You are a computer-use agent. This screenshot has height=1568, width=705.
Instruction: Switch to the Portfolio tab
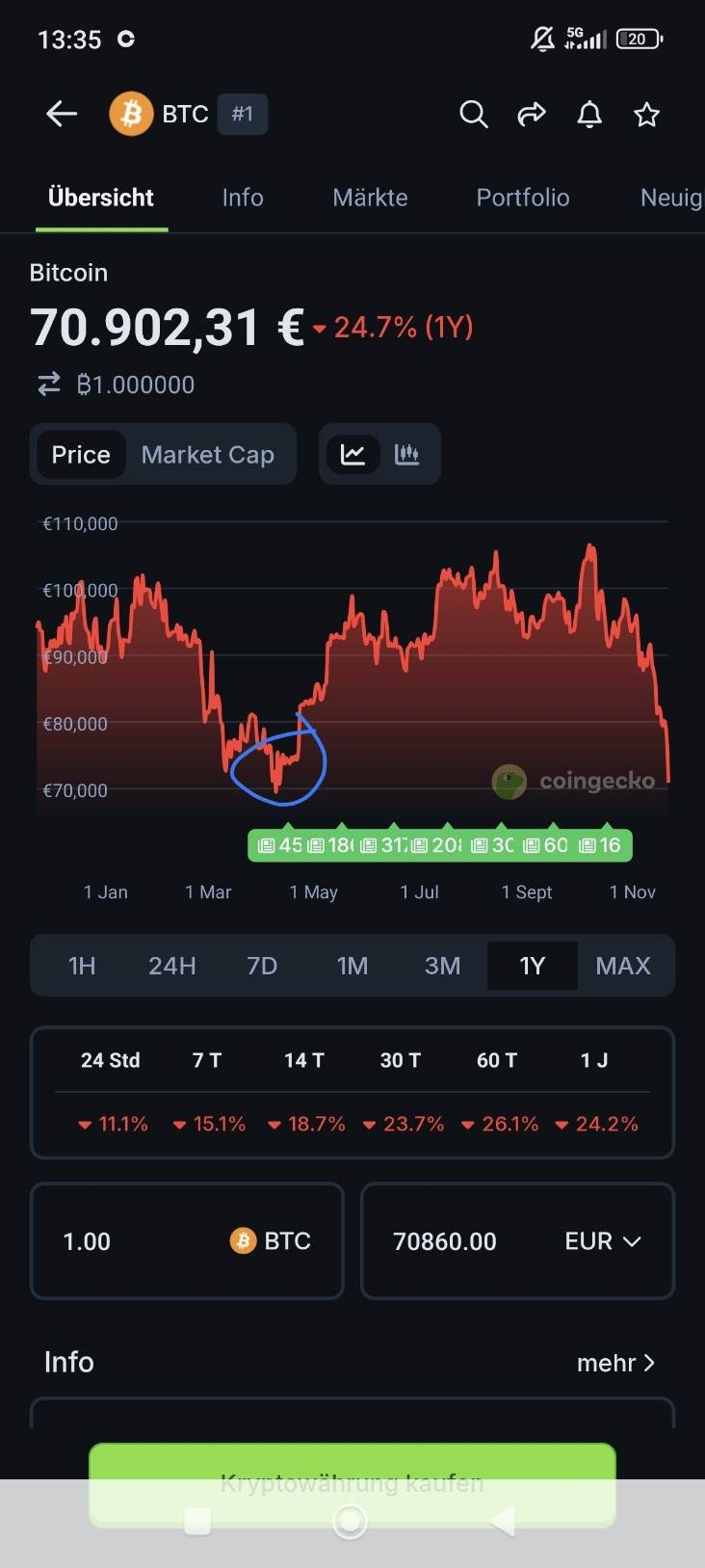523,198
